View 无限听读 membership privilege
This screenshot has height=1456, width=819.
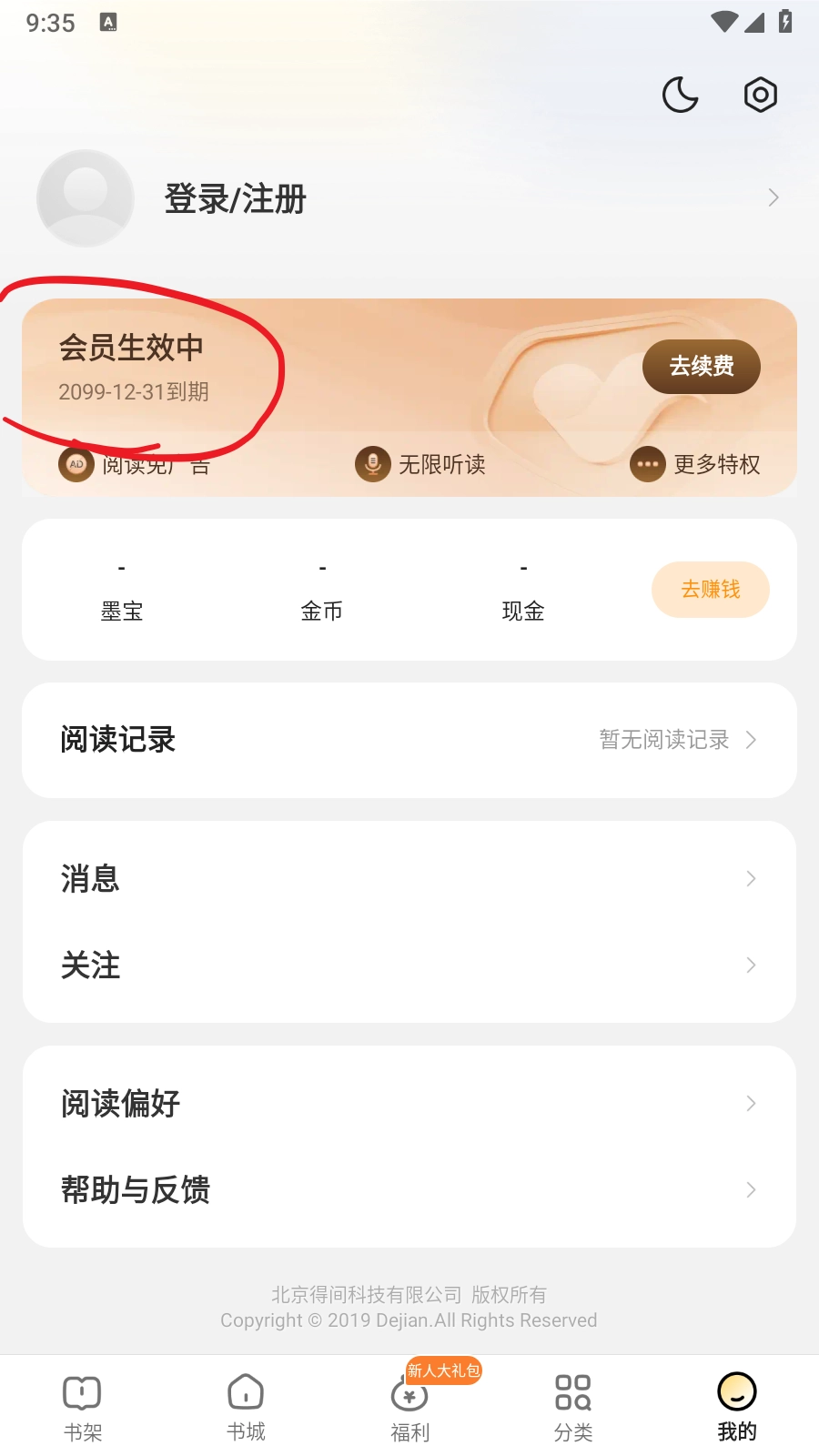coord(421,464)
